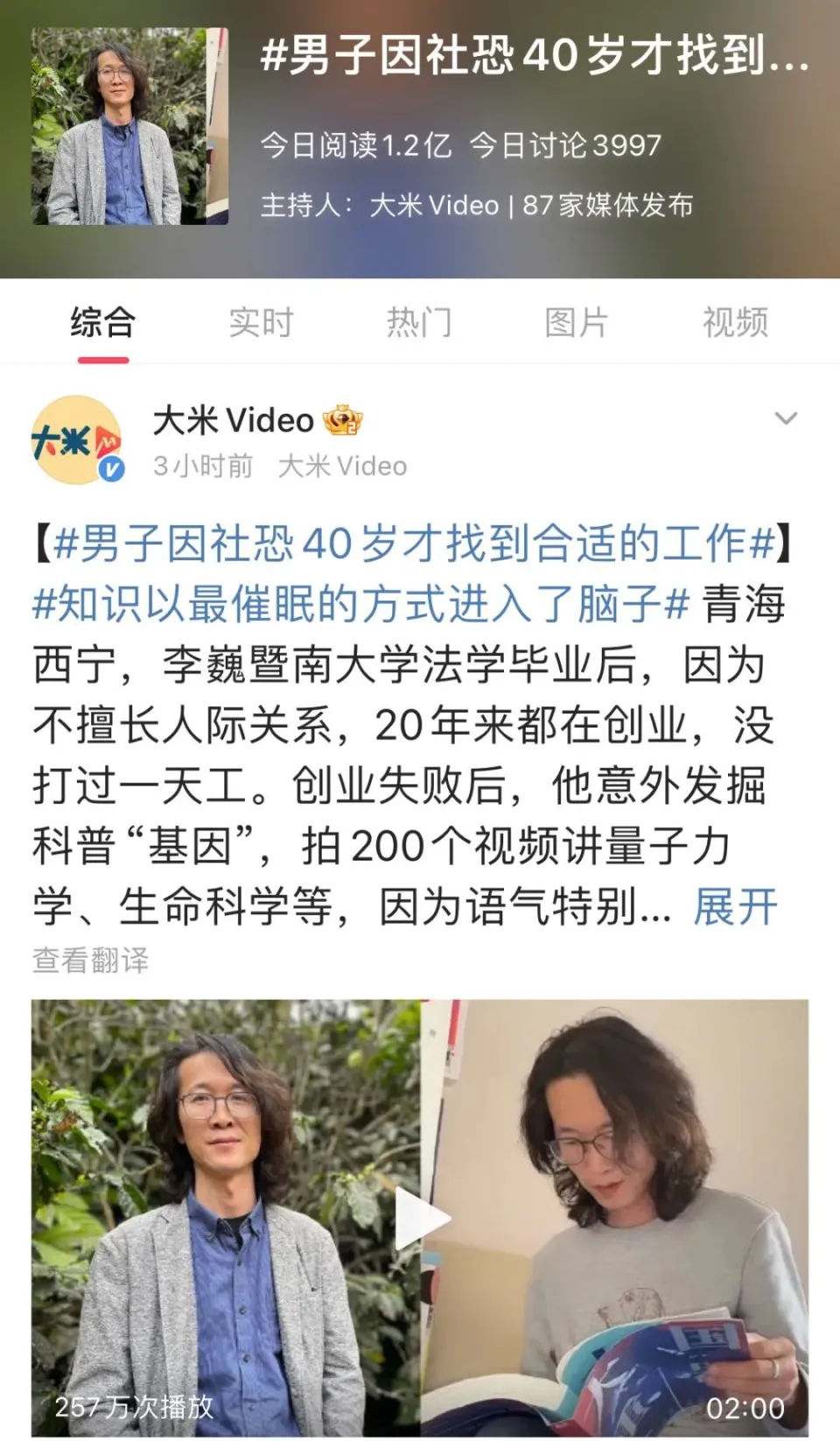Viewport: 840px width, 1441px height.
Task: Open the 大米 Video username in the post header
Action: click(233, 421)
